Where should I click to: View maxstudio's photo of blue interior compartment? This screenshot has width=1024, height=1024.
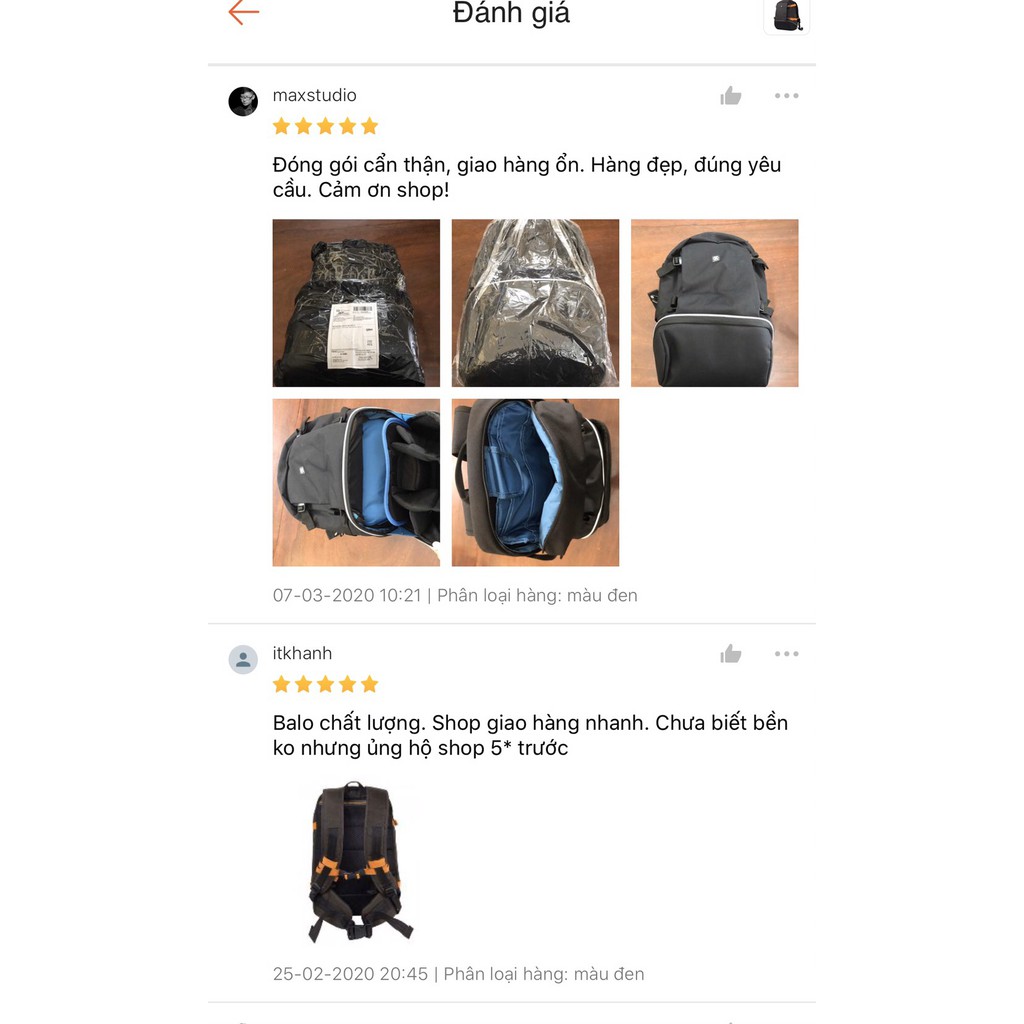[x=535, y=482]
